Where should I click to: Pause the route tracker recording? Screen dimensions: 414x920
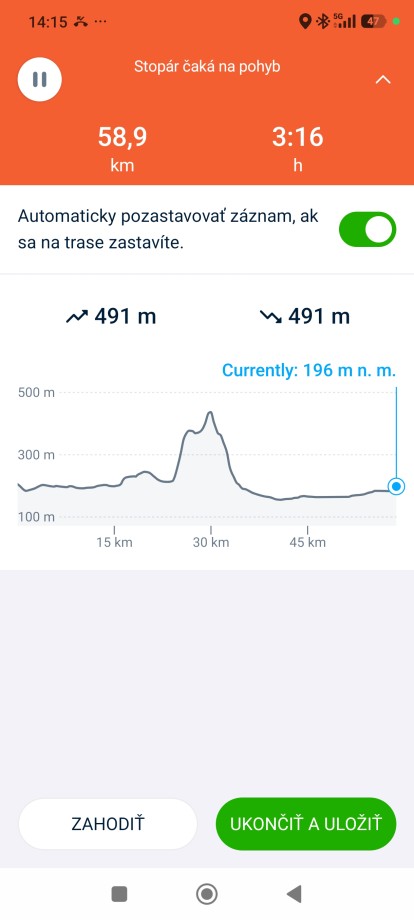40,79
